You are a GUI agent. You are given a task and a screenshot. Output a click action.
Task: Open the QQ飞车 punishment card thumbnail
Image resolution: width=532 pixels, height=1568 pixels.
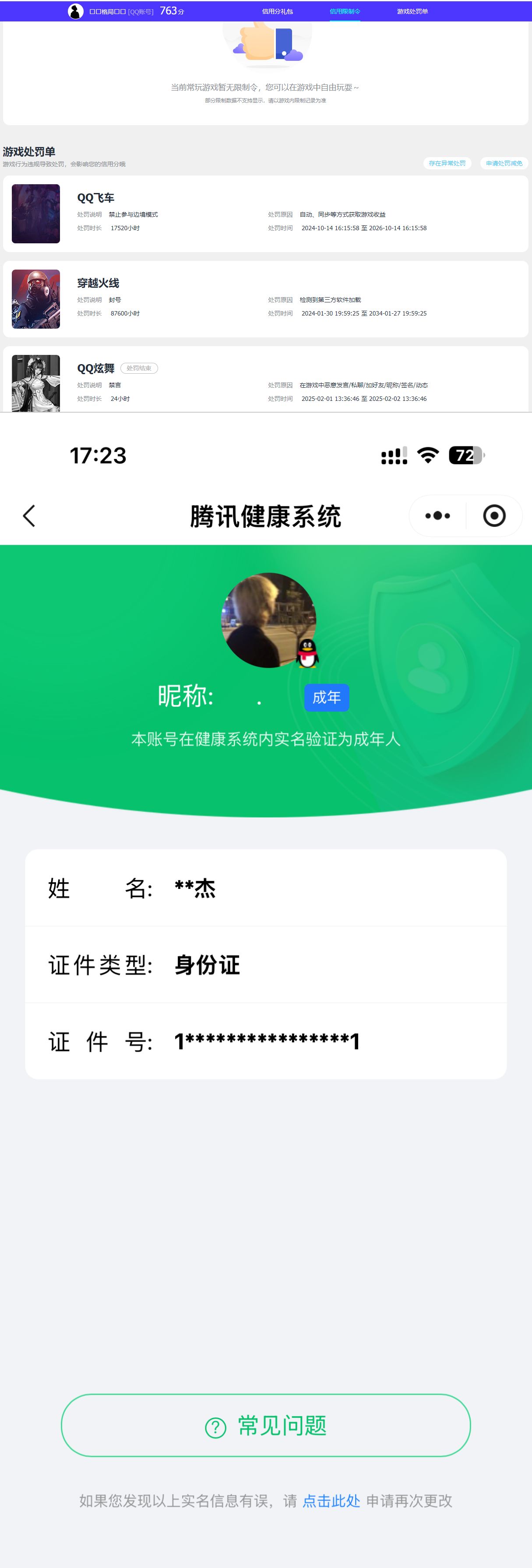[35, 214]
